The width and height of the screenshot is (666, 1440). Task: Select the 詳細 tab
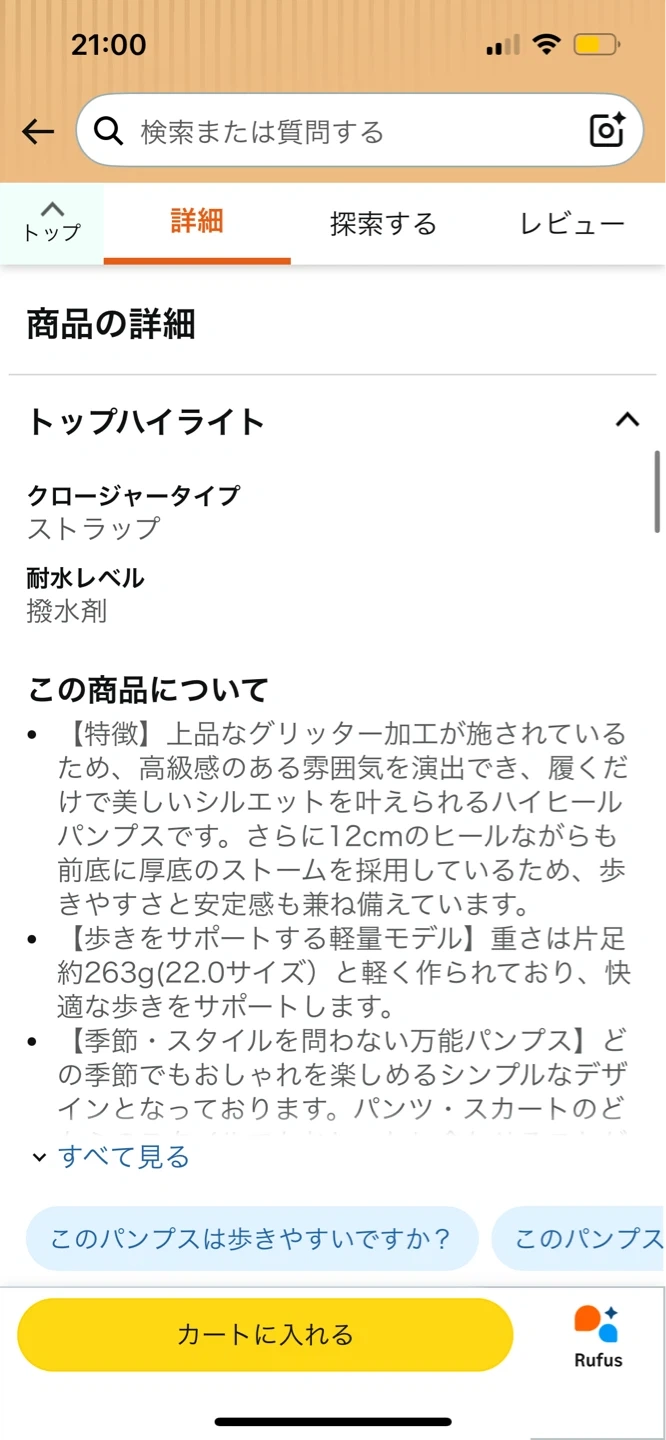pyautogui.click(x=197, y=222)
